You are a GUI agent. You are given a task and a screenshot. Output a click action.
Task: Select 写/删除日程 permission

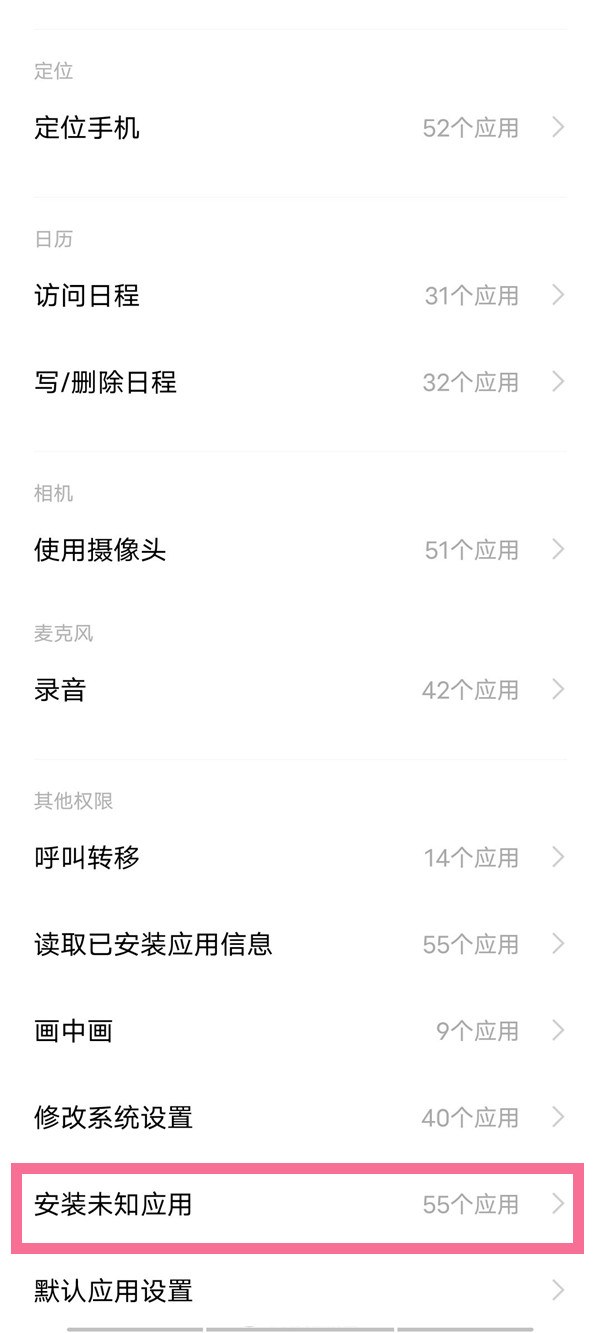(300, 382)
